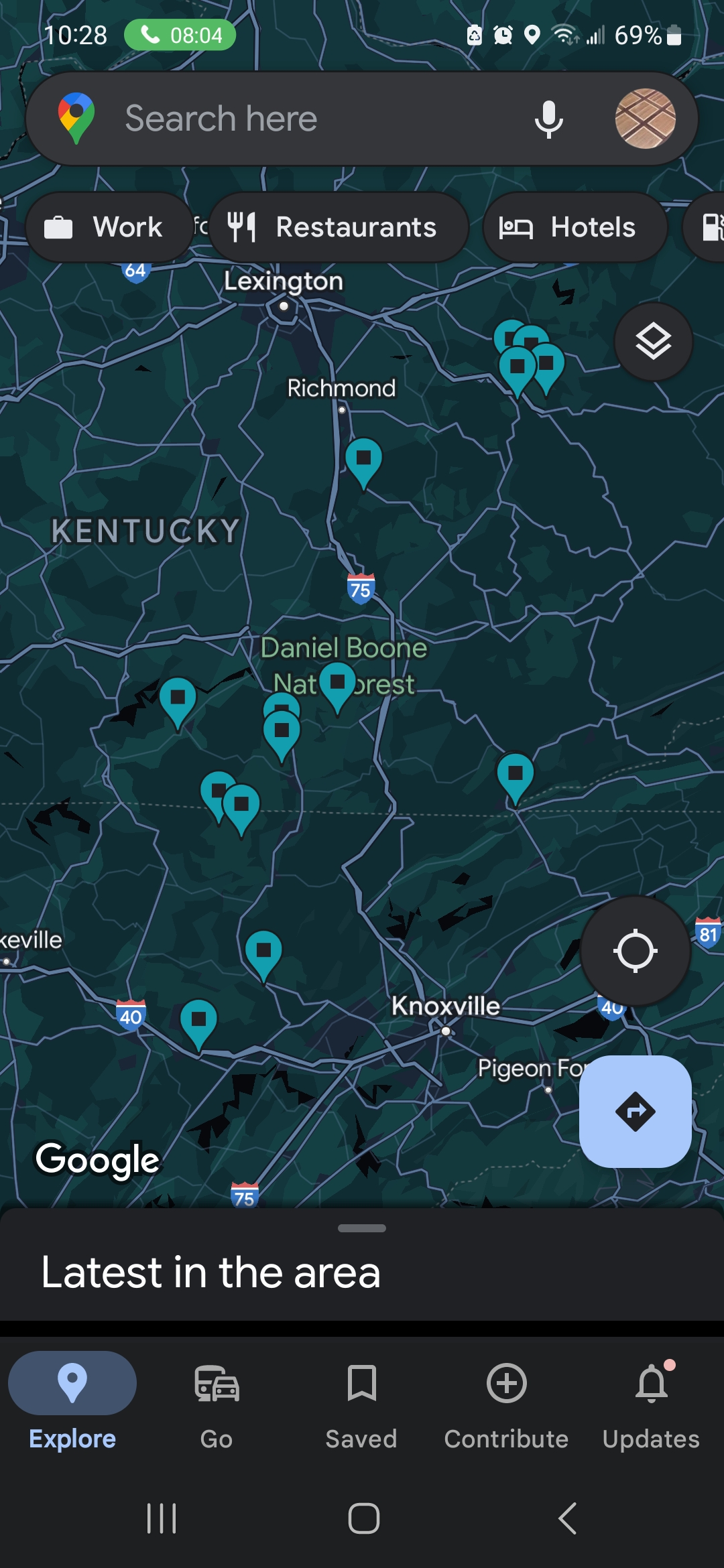Viewport: 724px width, 1568px height.
Task: Tap the saved pin south of Richmond
Action: pyautogui.click(x=363, y=463)
